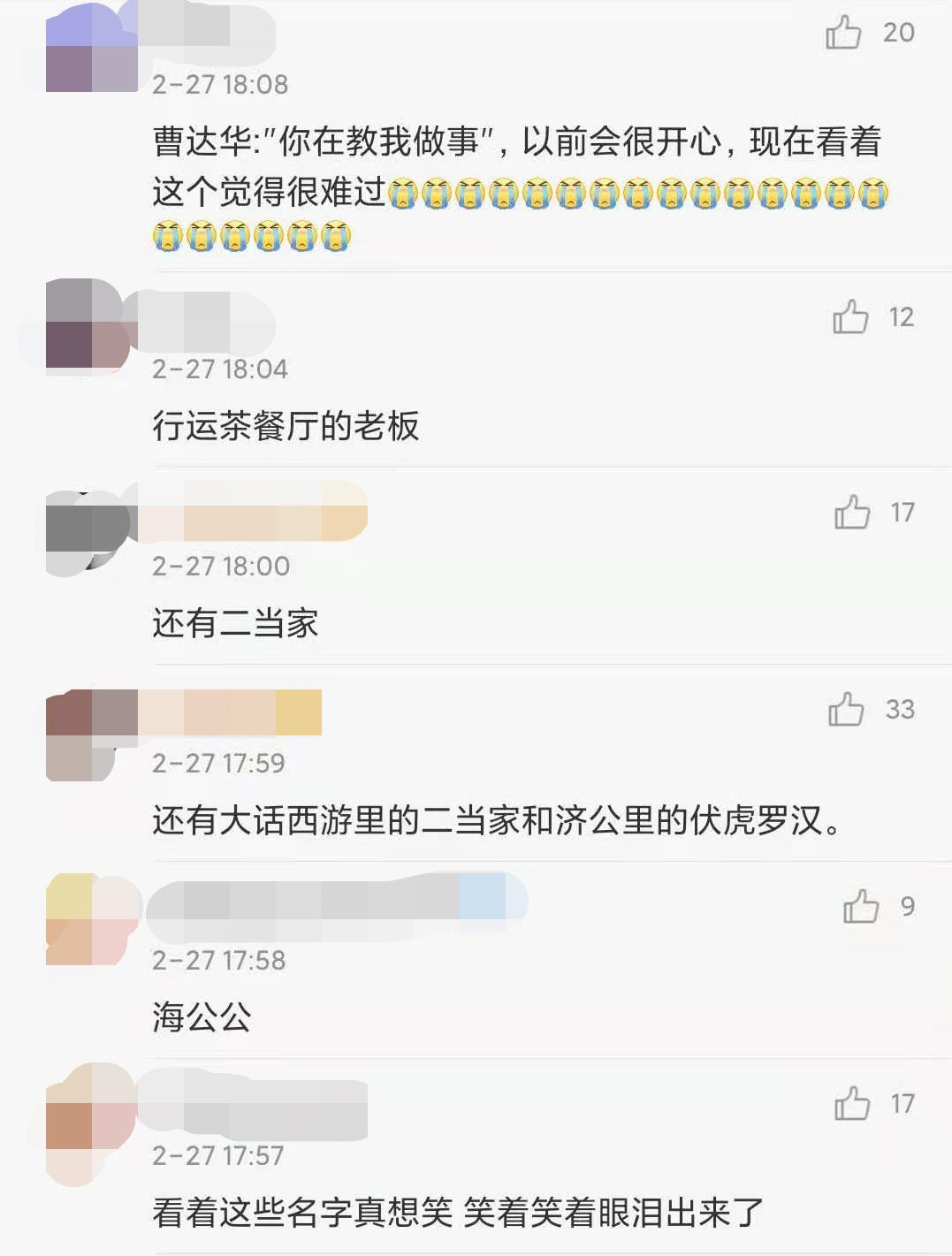The width and height of the screenshot is (952, 1256).
Task: Open comment 还有大话西游里的二当家 for replies
Action: click(x=495, y=821)
